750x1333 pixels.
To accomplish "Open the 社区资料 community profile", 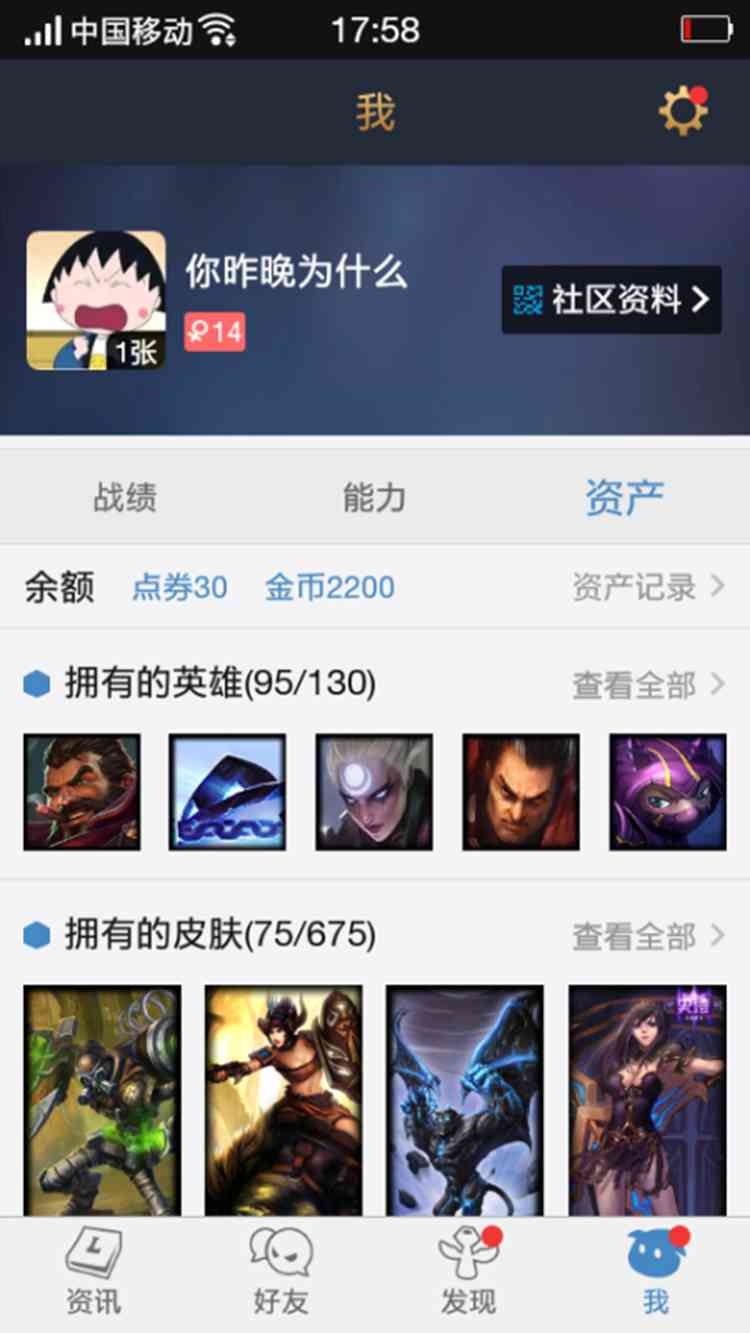I will coord(611,299).
